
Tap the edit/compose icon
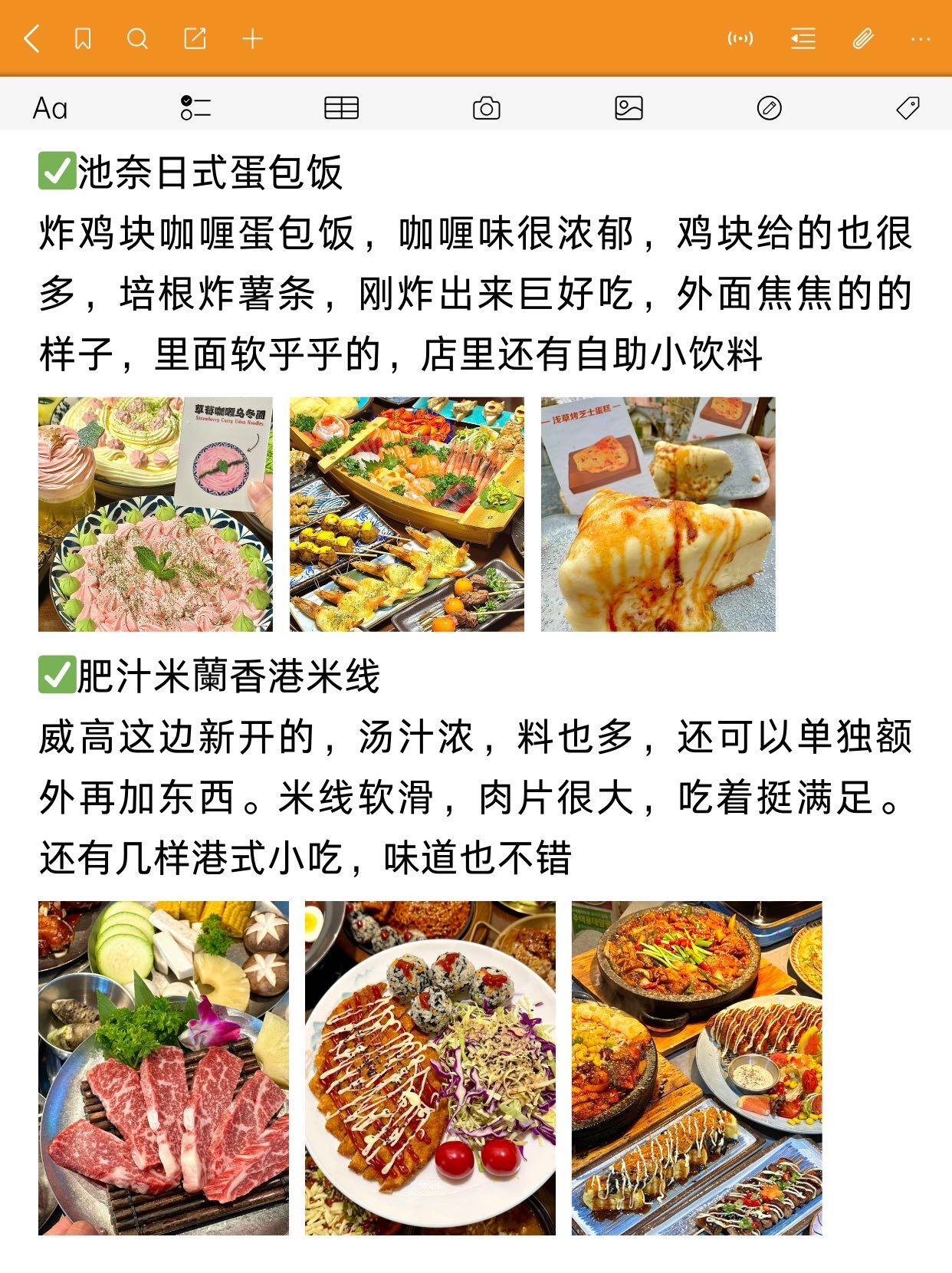point(195,38)
